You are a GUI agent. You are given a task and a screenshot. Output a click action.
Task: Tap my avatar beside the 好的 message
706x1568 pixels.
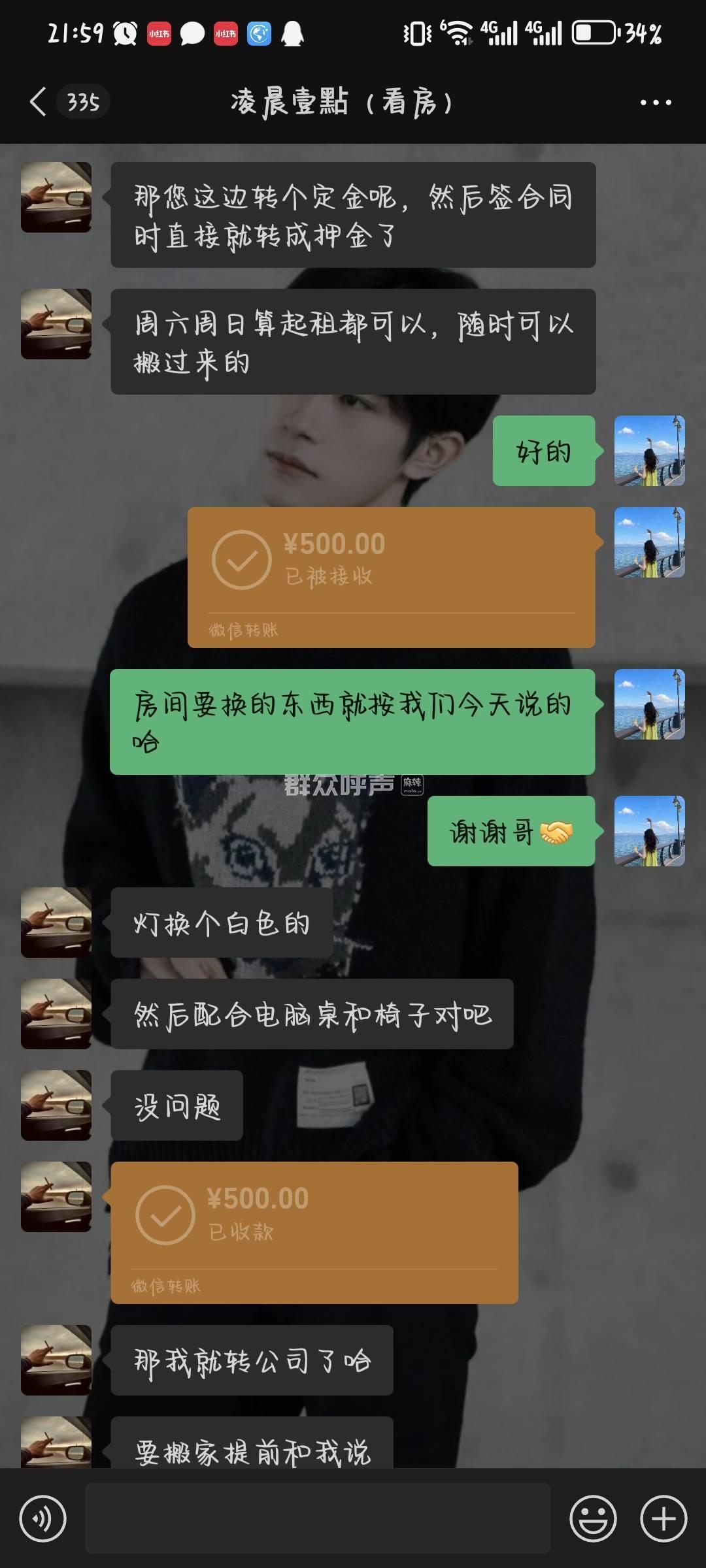pyautogui.click(x=649, y=451)
